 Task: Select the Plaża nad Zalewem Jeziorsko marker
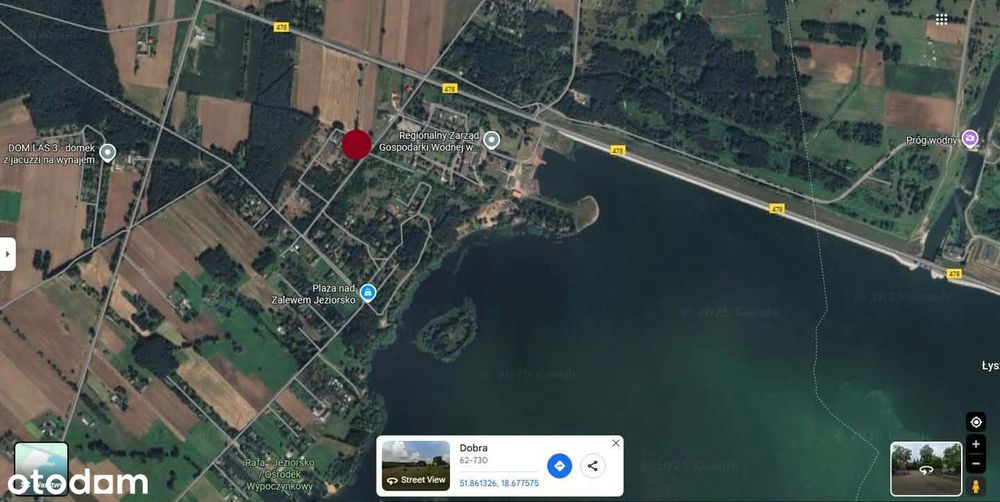click(367, 293)
